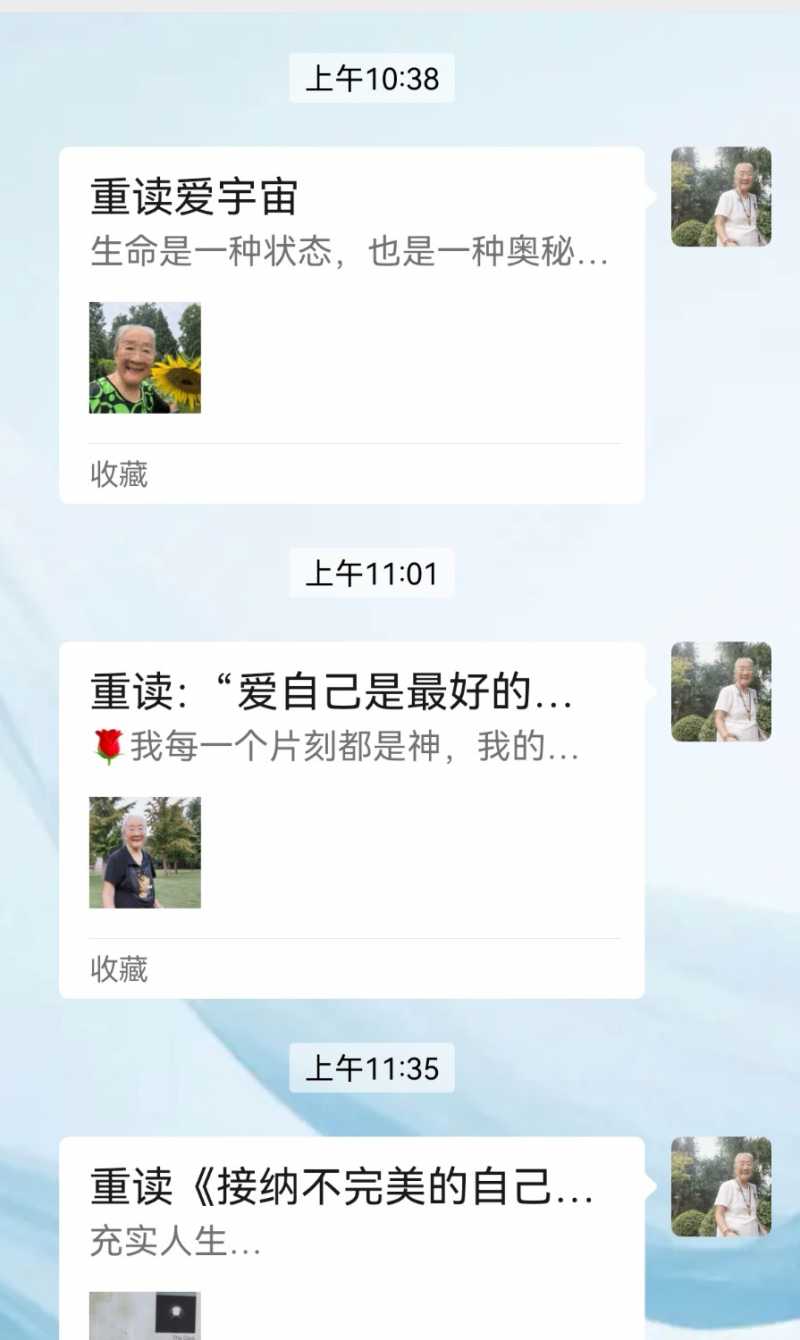Select the 收藏 label on the second card
The height and width of the screenshot is (1340, 800).
(118, 970)
